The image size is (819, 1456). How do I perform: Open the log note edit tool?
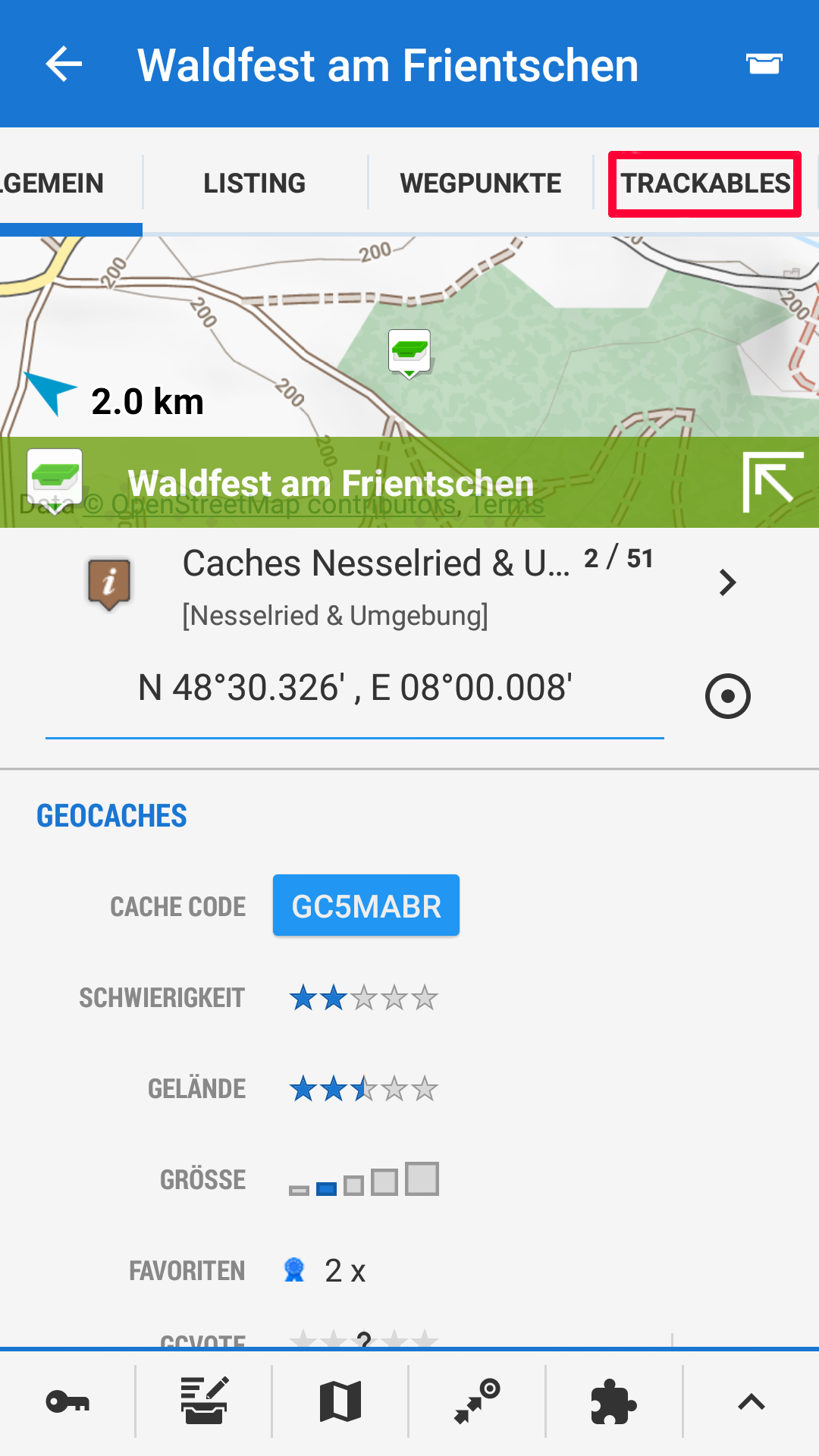[204, 1401]
